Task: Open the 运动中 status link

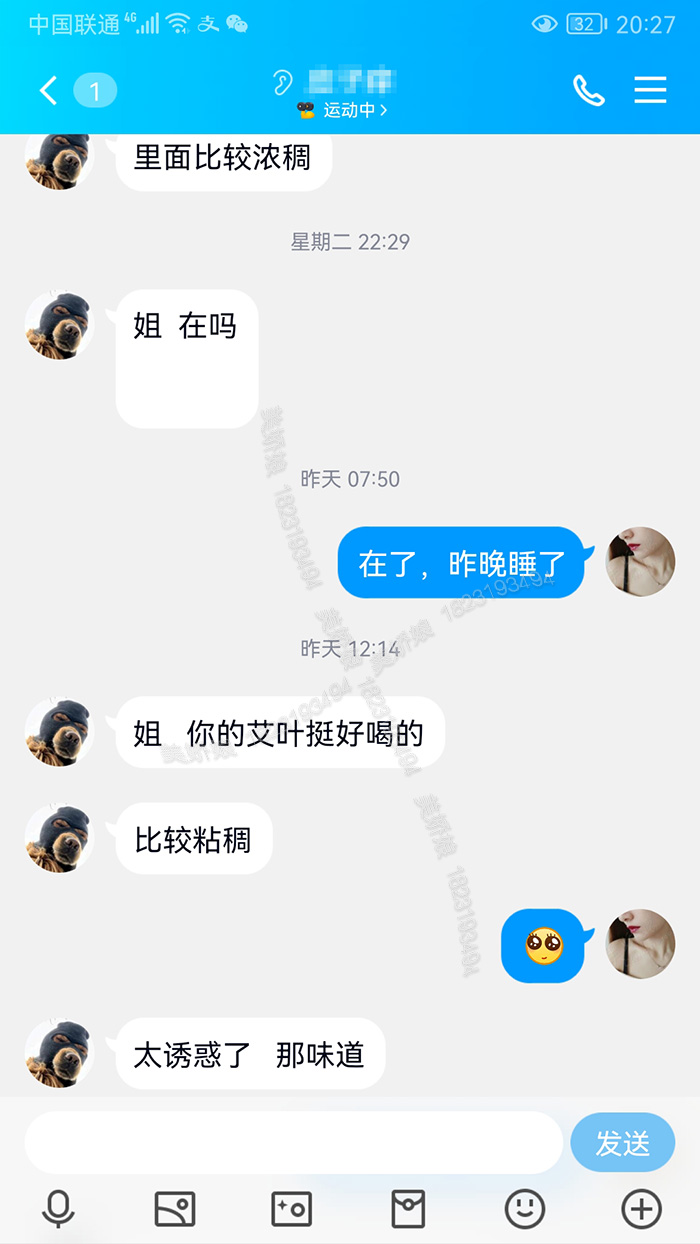Action: (x=343, y=110)
